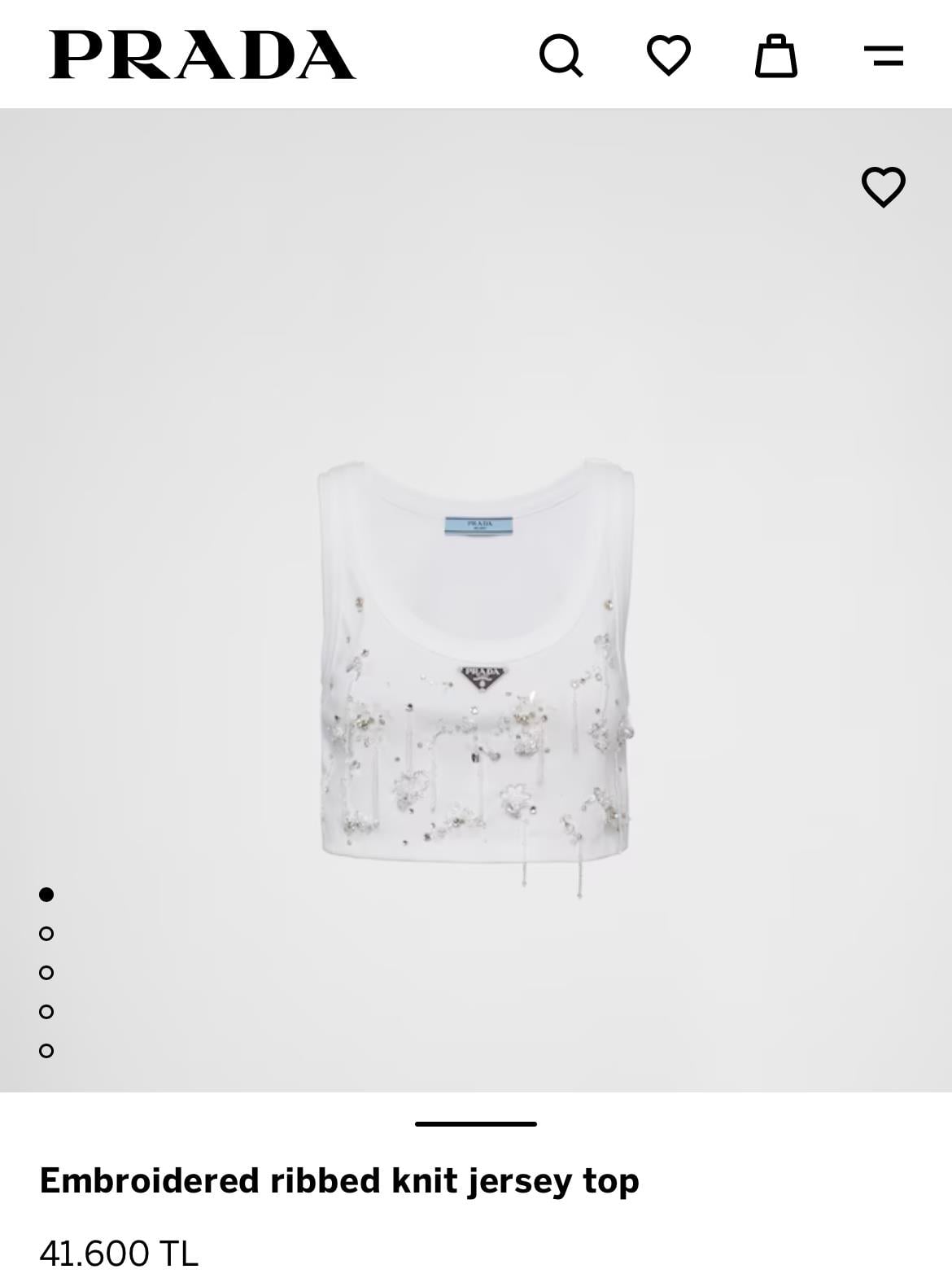Screen dimensions: 952x1278
Task: Navigate home via the PRADA wordmark
Action: pyautogui.click(x=197, y=54)
